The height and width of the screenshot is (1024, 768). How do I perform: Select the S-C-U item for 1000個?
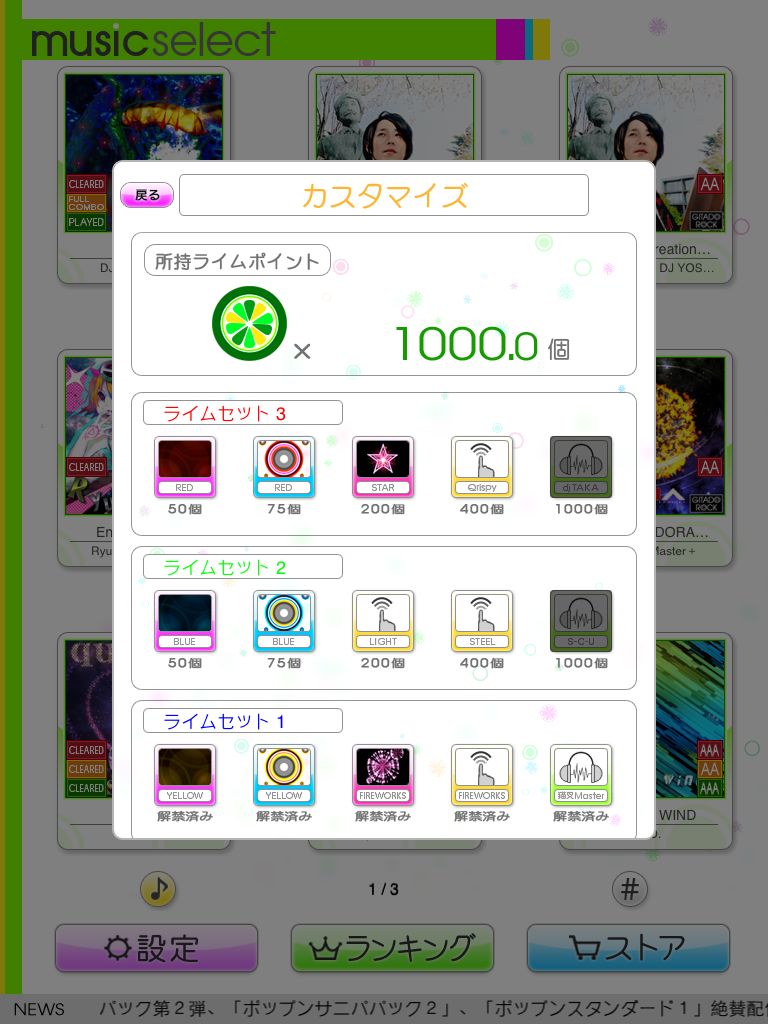click(x=581, y=620)
